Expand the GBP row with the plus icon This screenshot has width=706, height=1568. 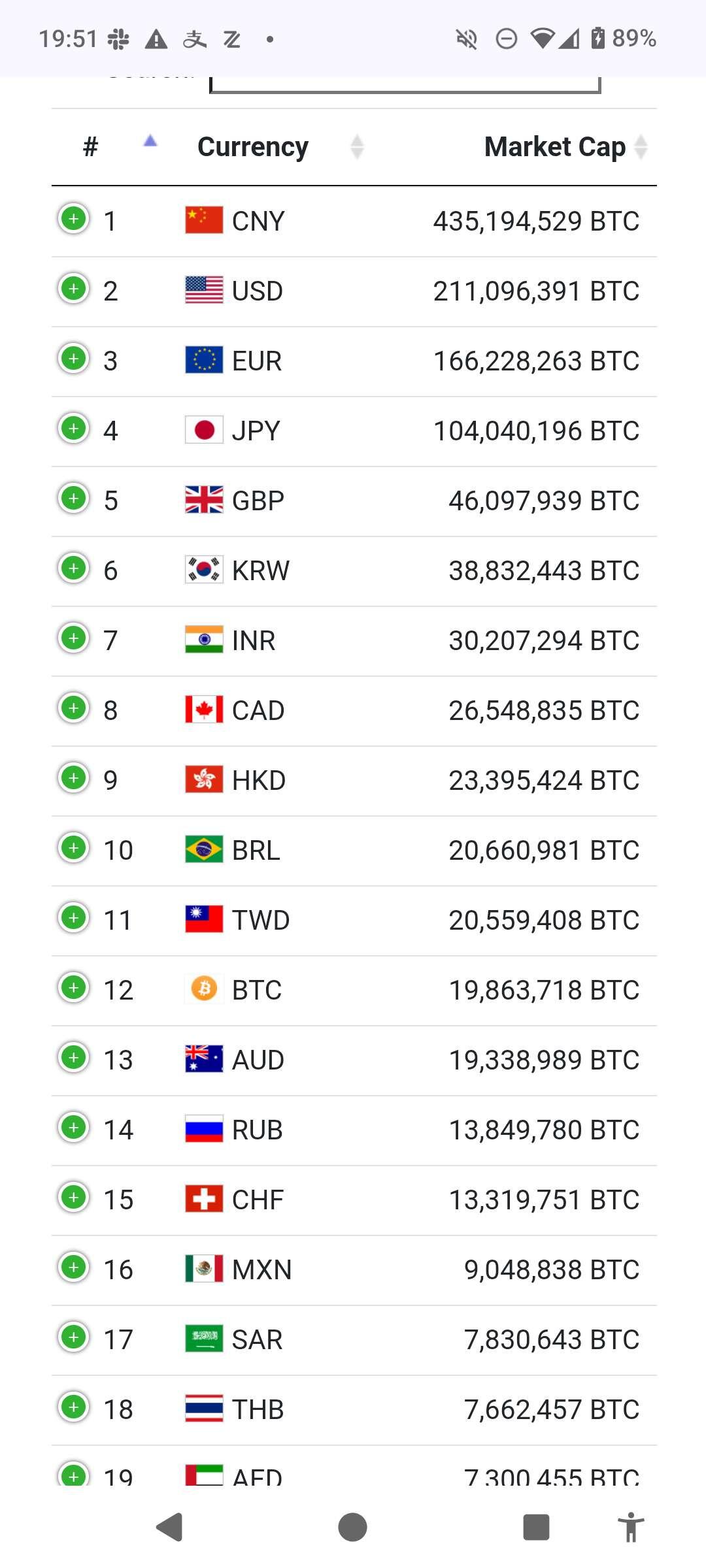pos(74,498)
